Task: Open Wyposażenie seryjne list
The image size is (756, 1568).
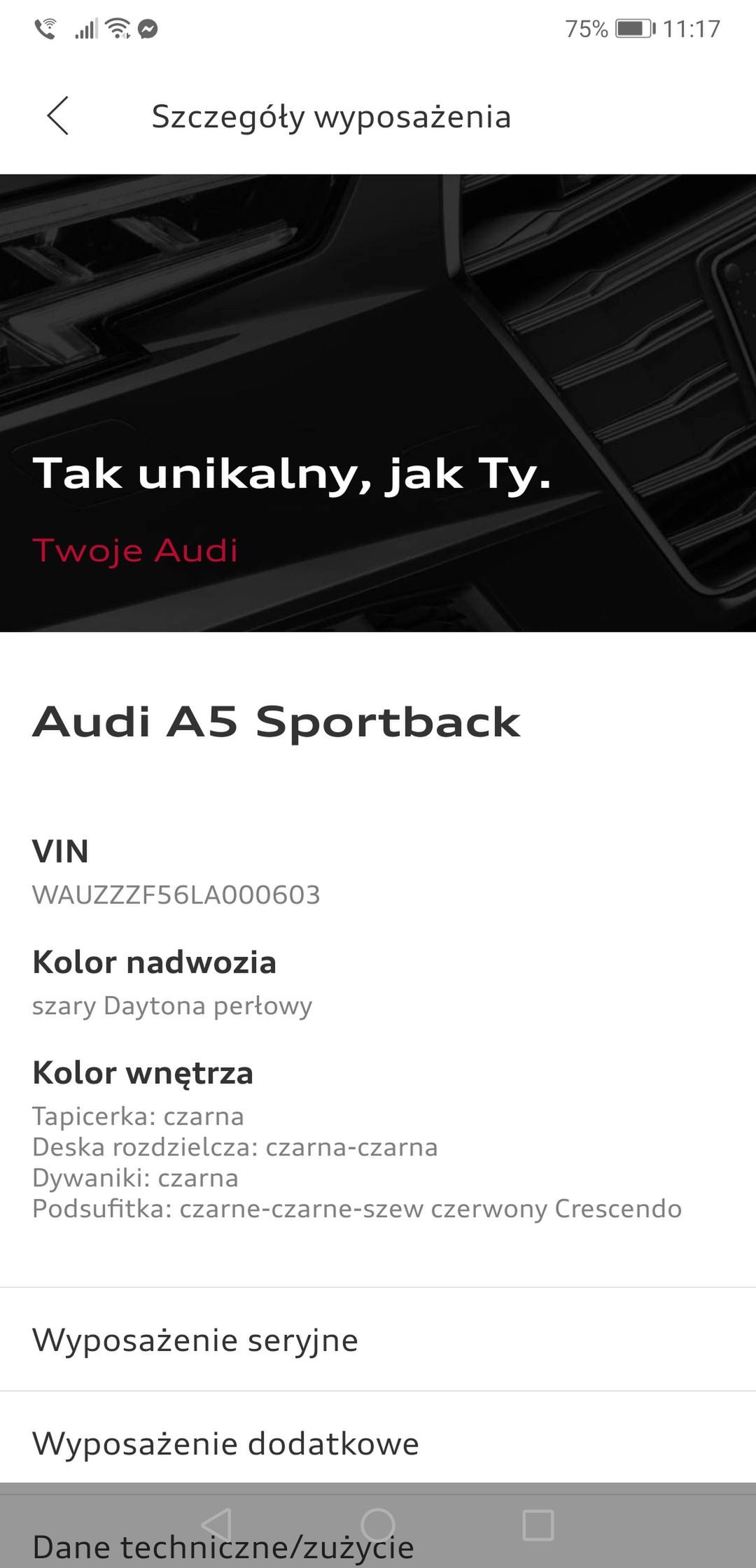Action: pyautogui.click(x=378, y=1339)
